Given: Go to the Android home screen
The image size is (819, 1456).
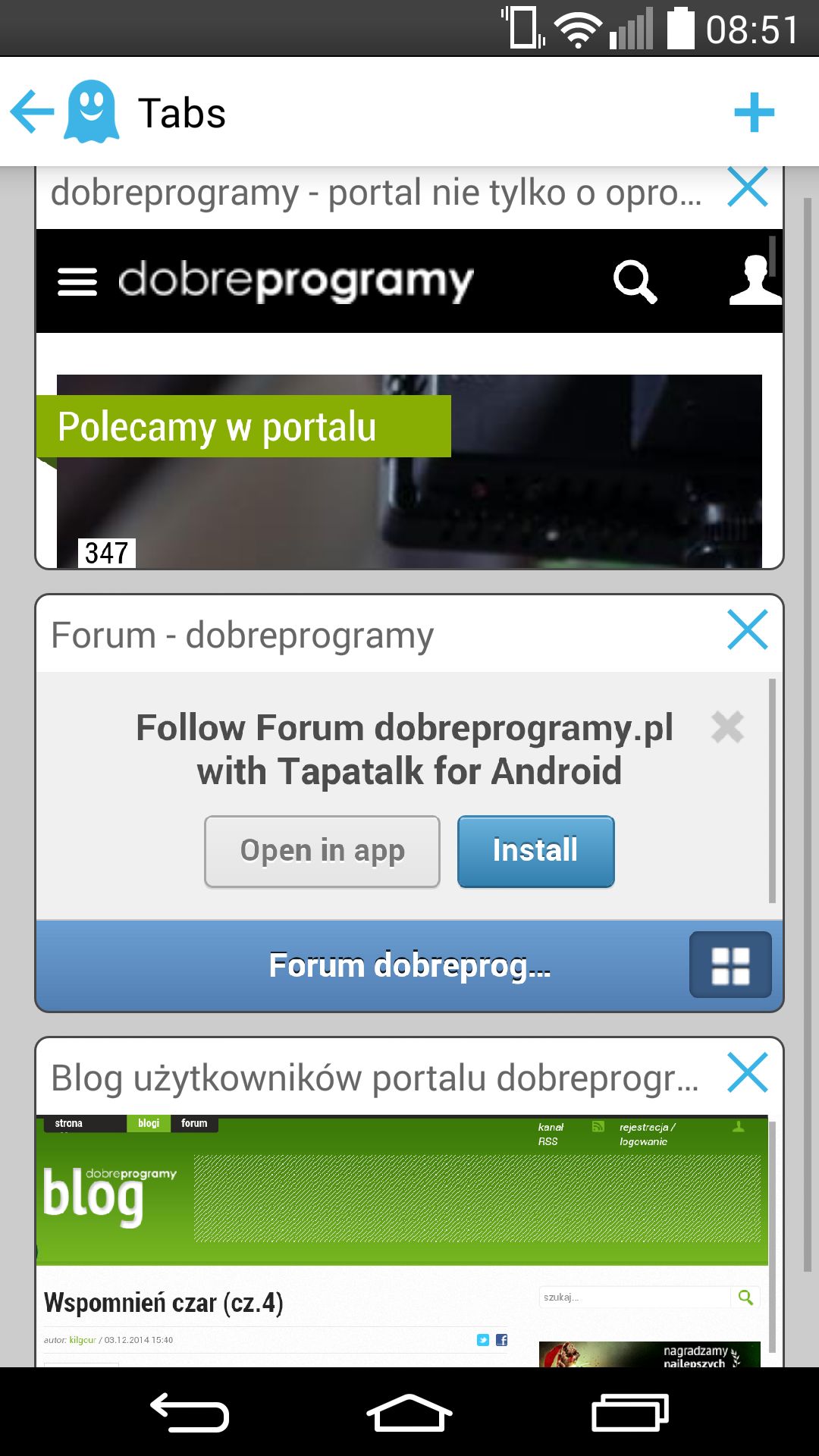Looking at the screenshot, I should [409, 1413].
